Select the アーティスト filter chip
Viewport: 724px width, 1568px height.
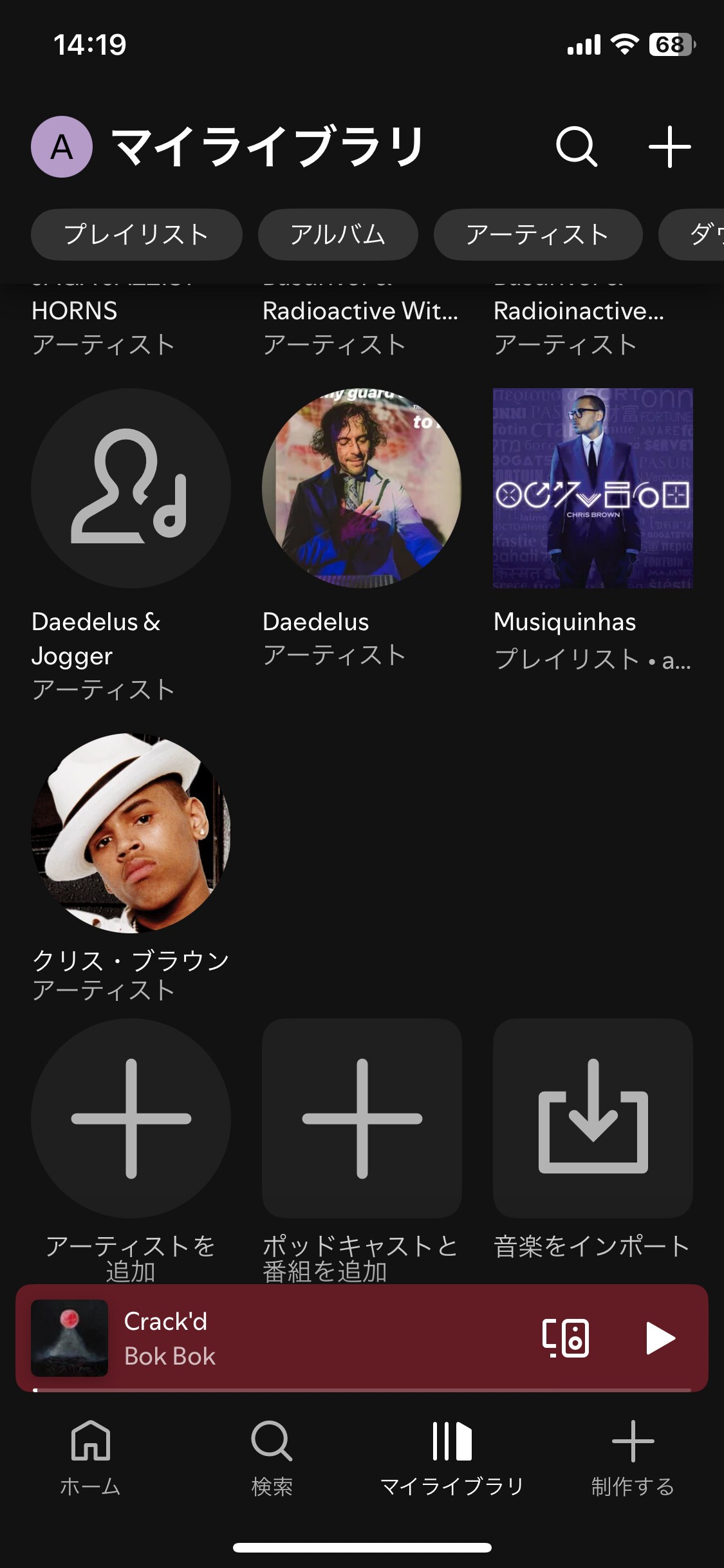pyautogui.click(x=538, y=234)
